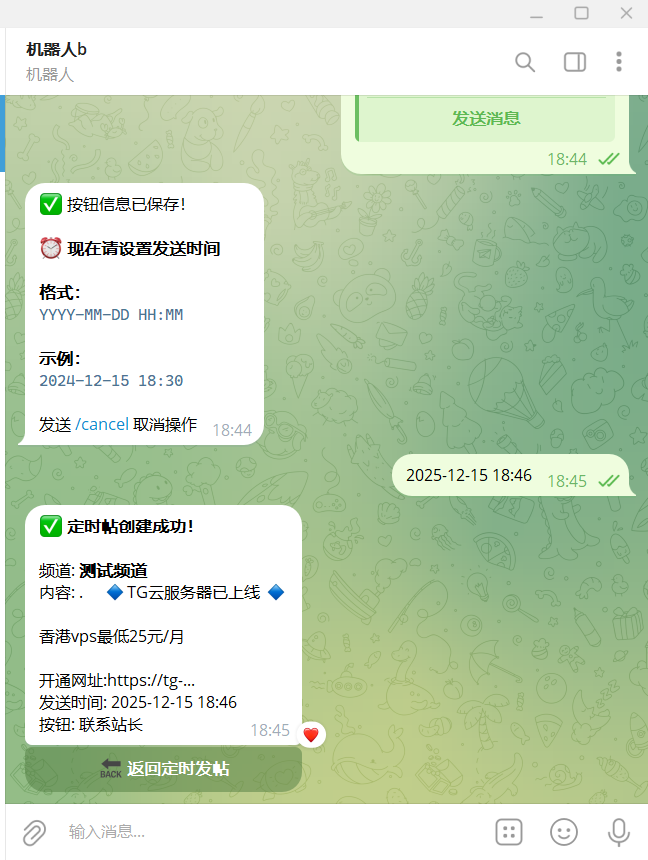Tap the heart reaction on the message
The width and height of the screenshot is (648, 860).
click(311, 735)
